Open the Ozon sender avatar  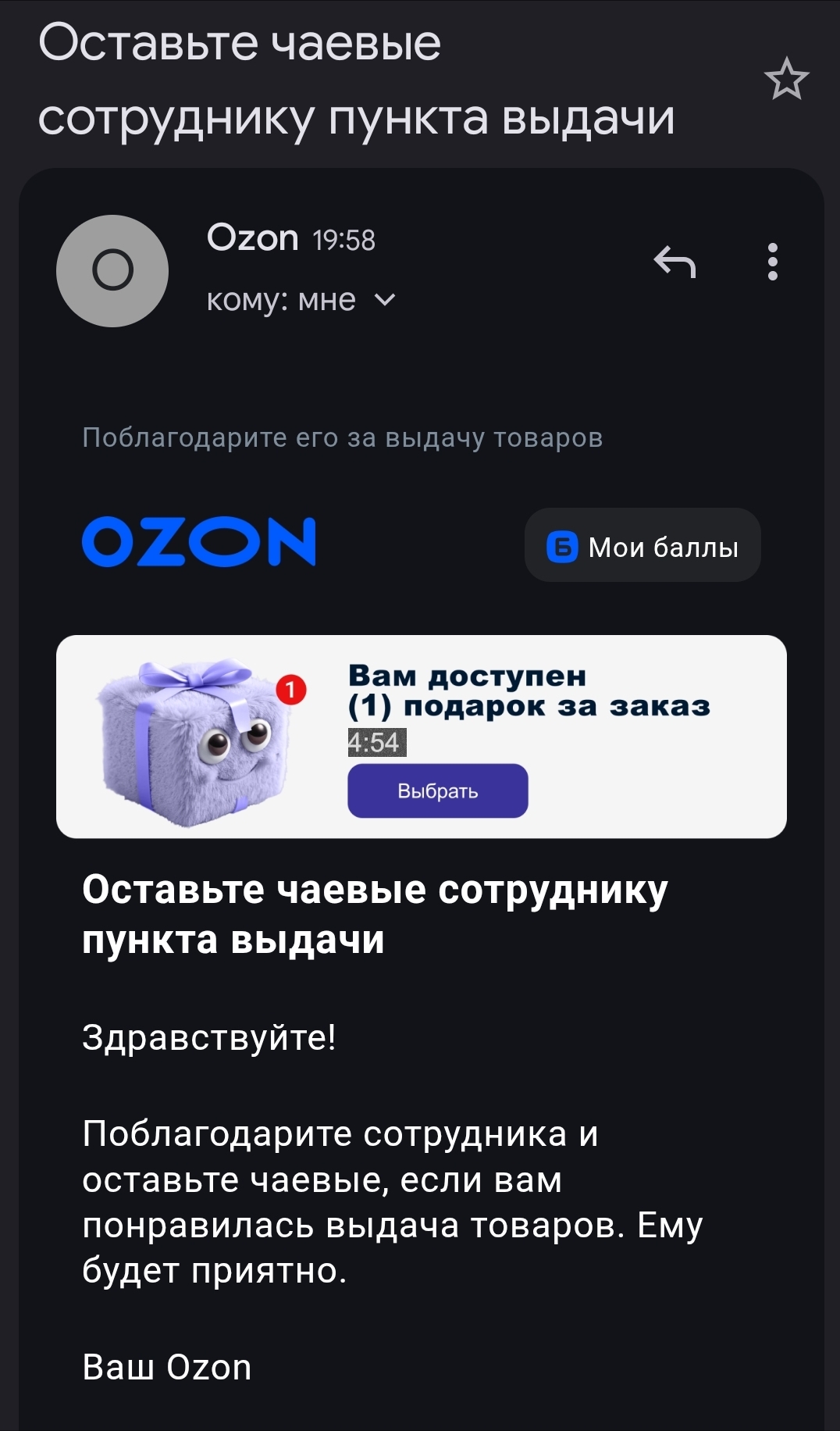[x=112, y=271]
